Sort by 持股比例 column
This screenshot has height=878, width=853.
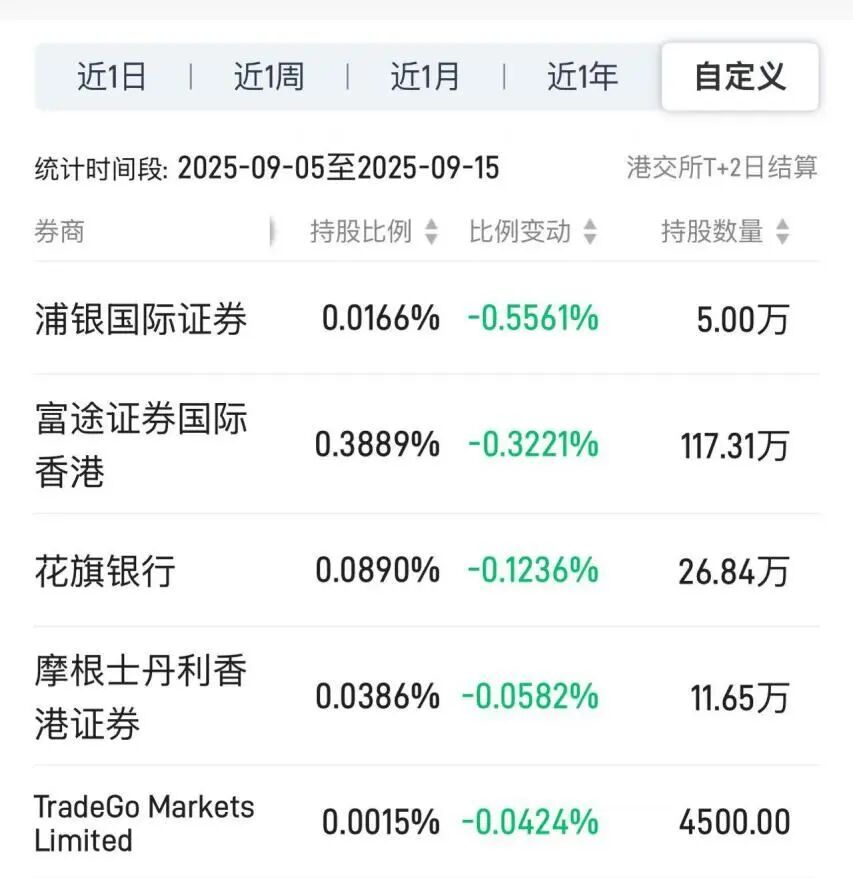tap(374, 232)
